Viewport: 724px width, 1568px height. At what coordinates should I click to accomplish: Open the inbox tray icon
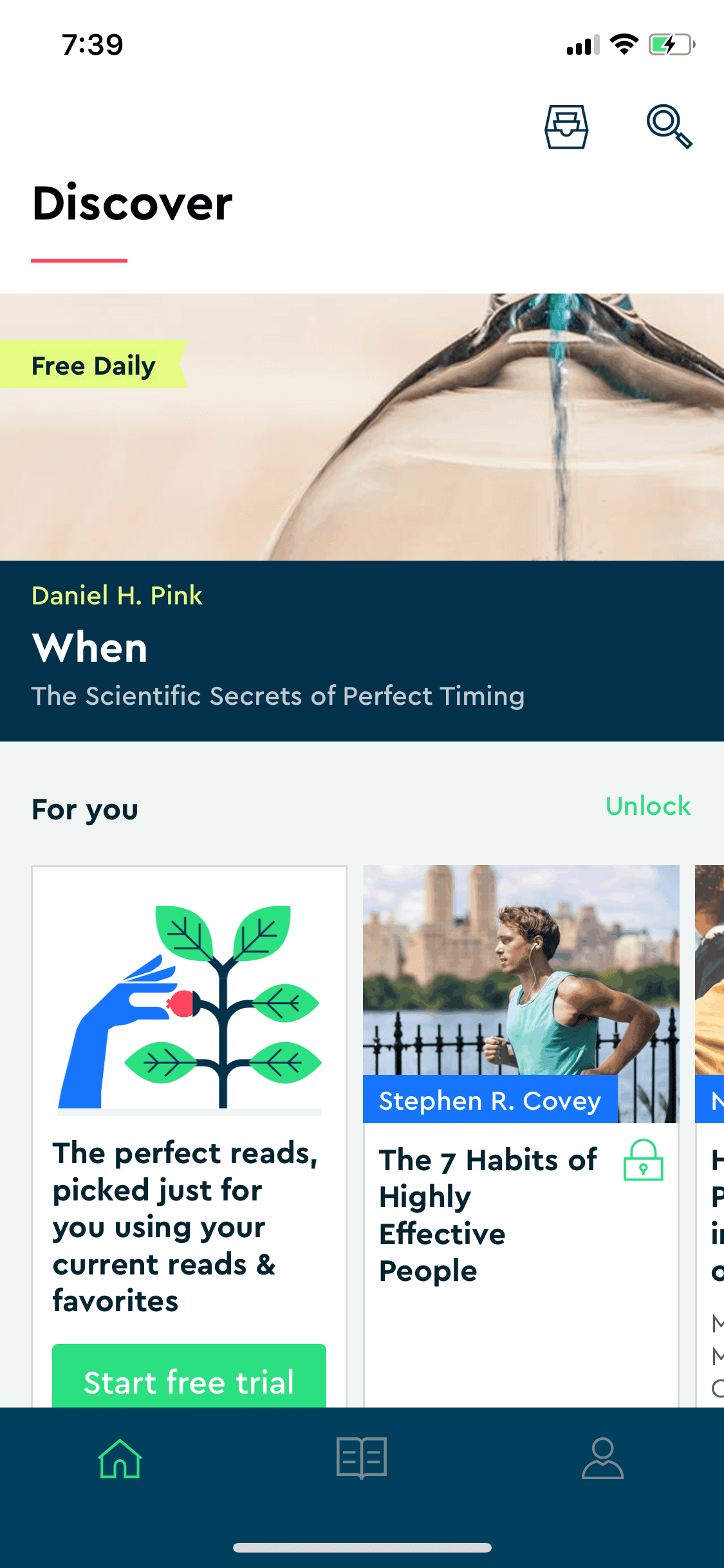pyautogui.click(x=566, y=127)
